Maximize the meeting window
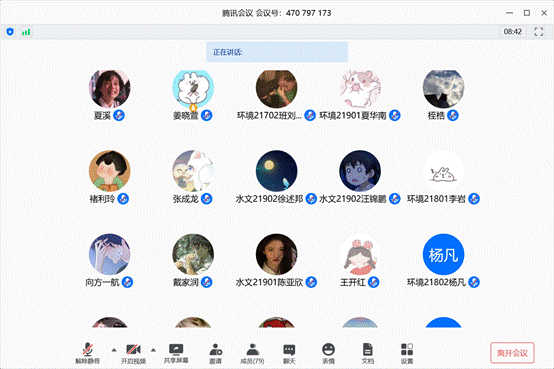The height and width of the screenshot is (369, 554). pos(527,13)
